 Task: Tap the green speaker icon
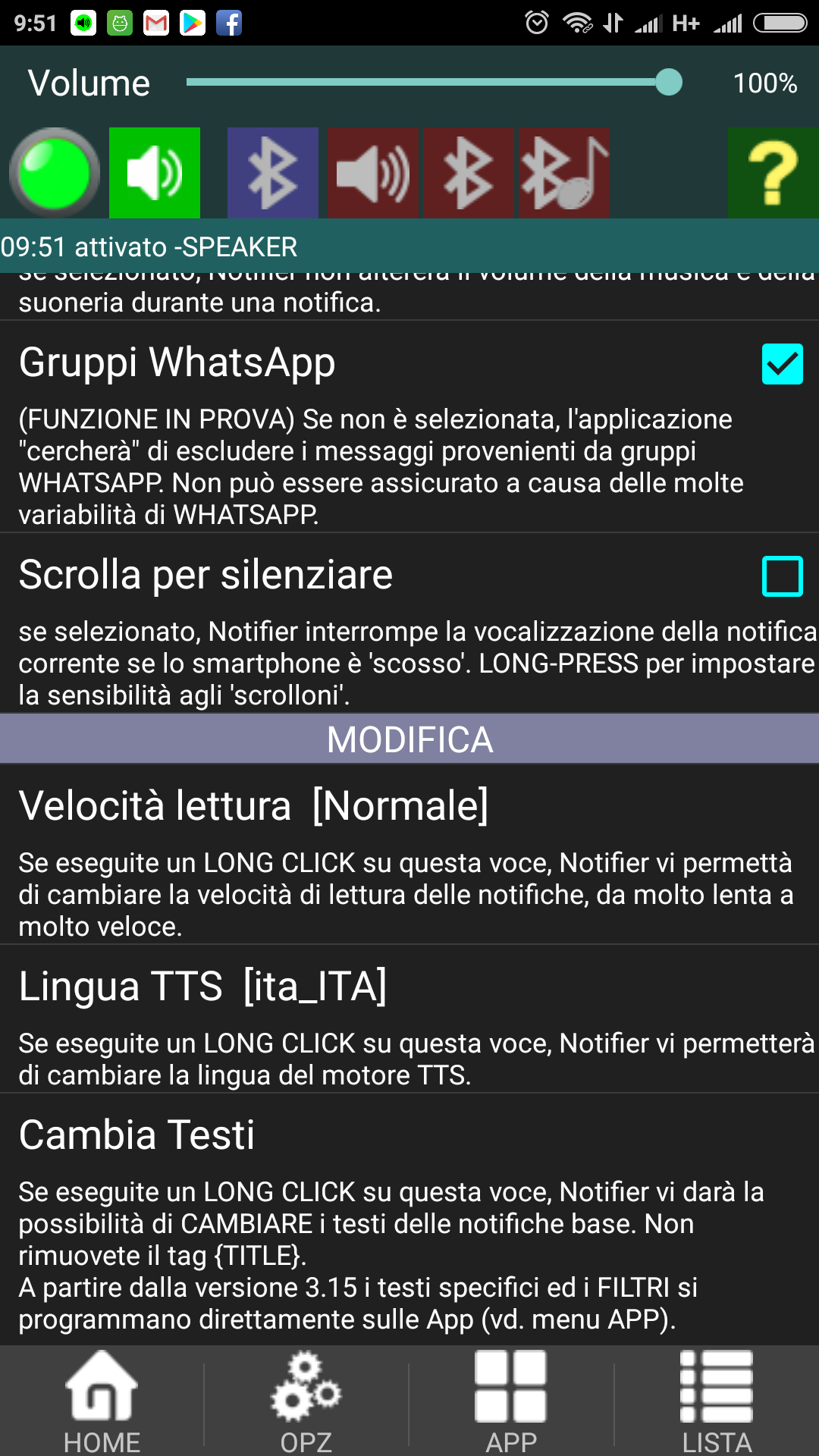click(155, 173)
